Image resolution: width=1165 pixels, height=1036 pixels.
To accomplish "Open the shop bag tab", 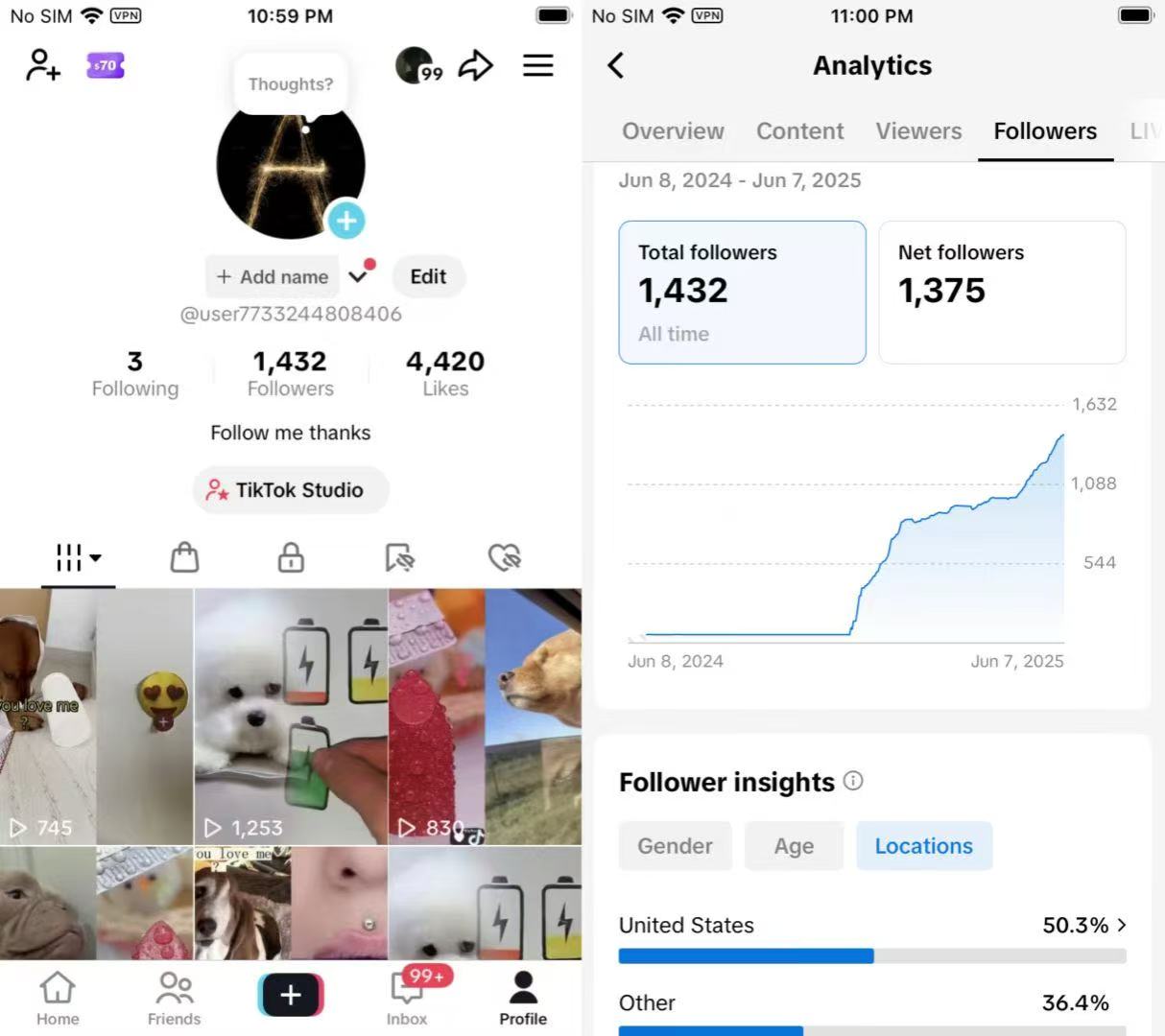I will tap(184, 557).
